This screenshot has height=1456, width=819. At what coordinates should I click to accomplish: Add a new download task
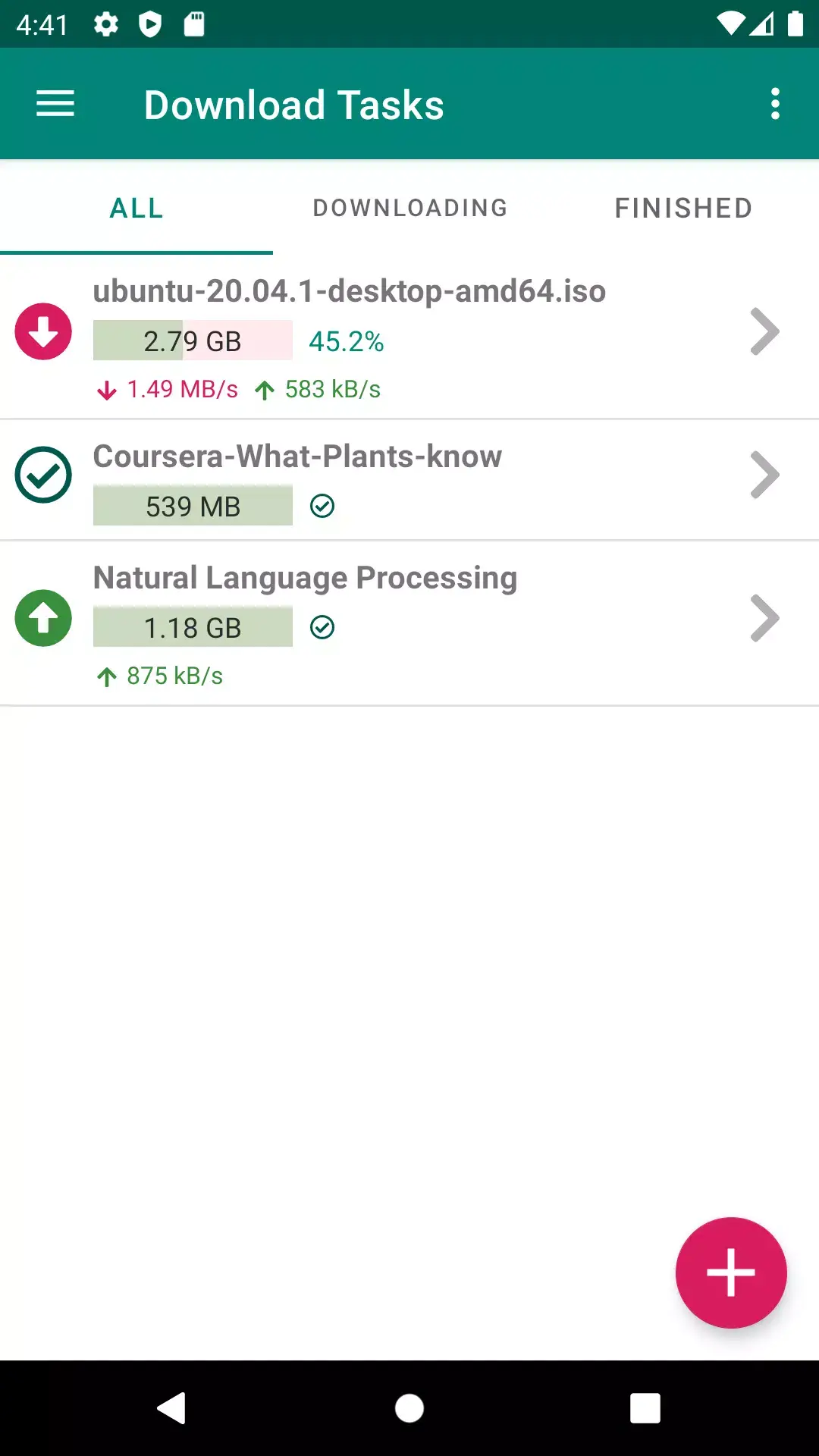coord(730,1272)
